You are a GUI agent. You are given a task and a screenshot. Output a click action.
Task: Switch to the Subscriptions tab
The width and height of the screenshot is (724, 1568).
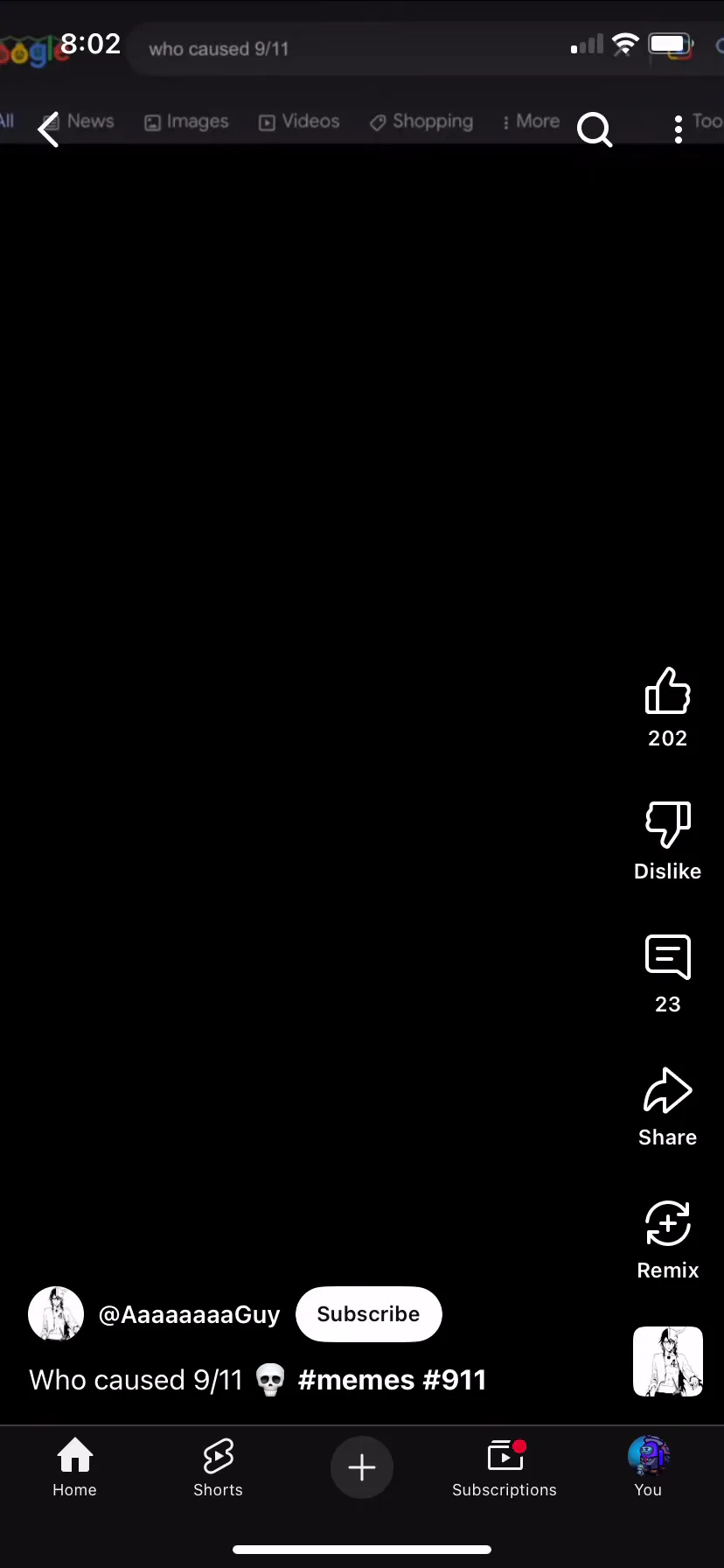505,1467
